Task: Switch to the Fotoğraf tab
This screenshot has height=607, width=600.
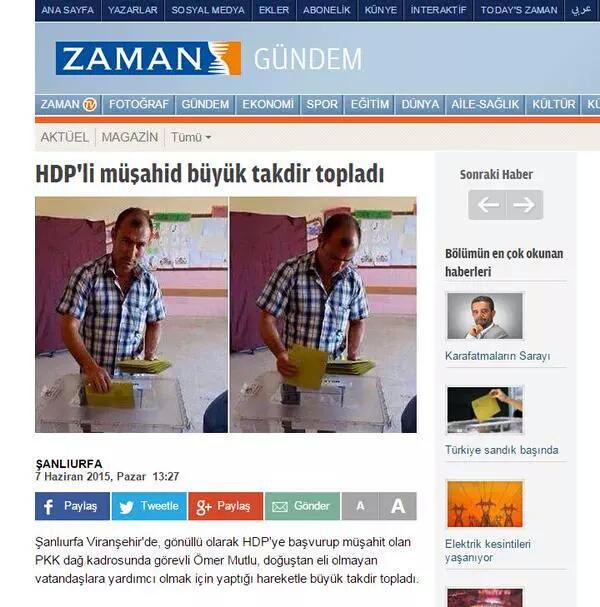Action: click(139, 104)
